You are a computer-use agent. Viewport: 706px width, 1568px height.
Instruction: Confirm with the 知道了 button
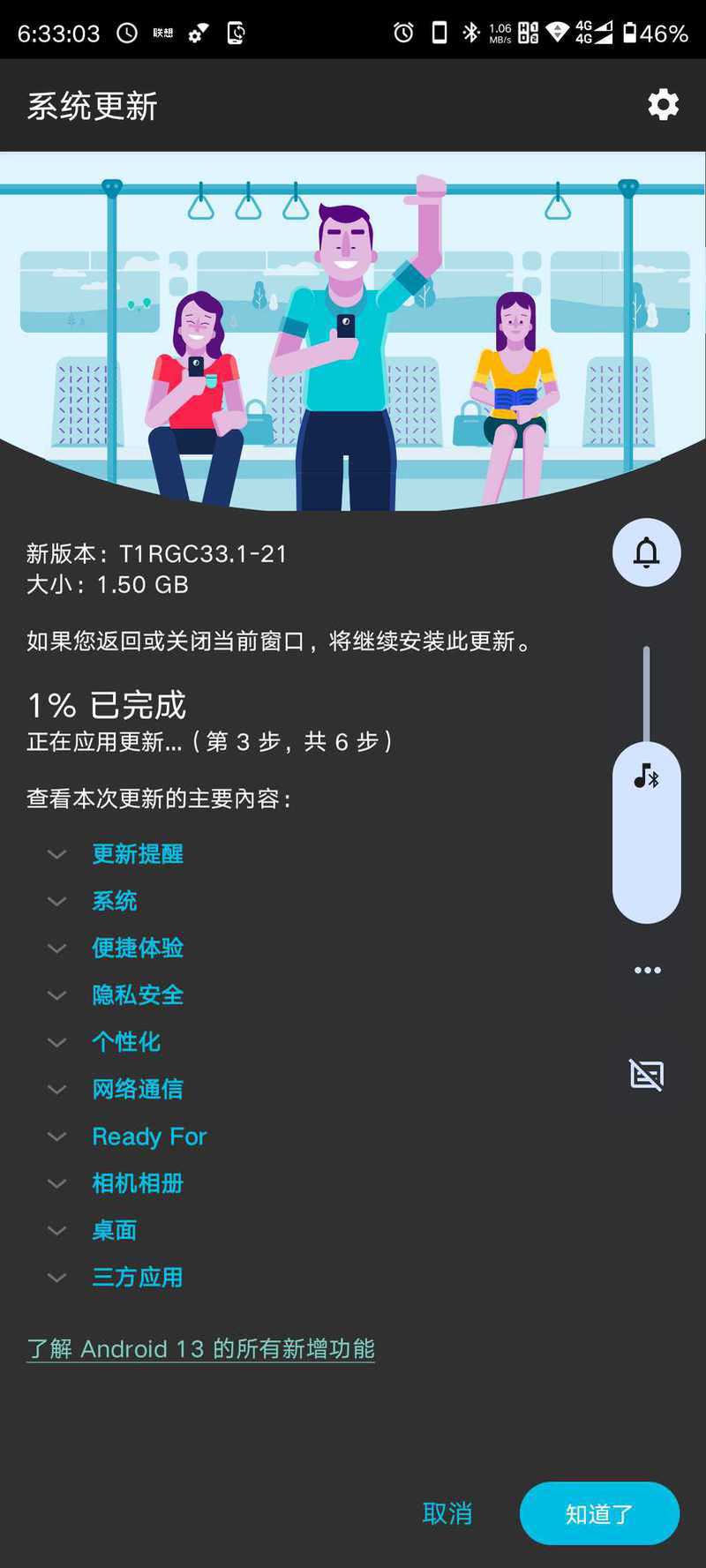pos(599,1513)
